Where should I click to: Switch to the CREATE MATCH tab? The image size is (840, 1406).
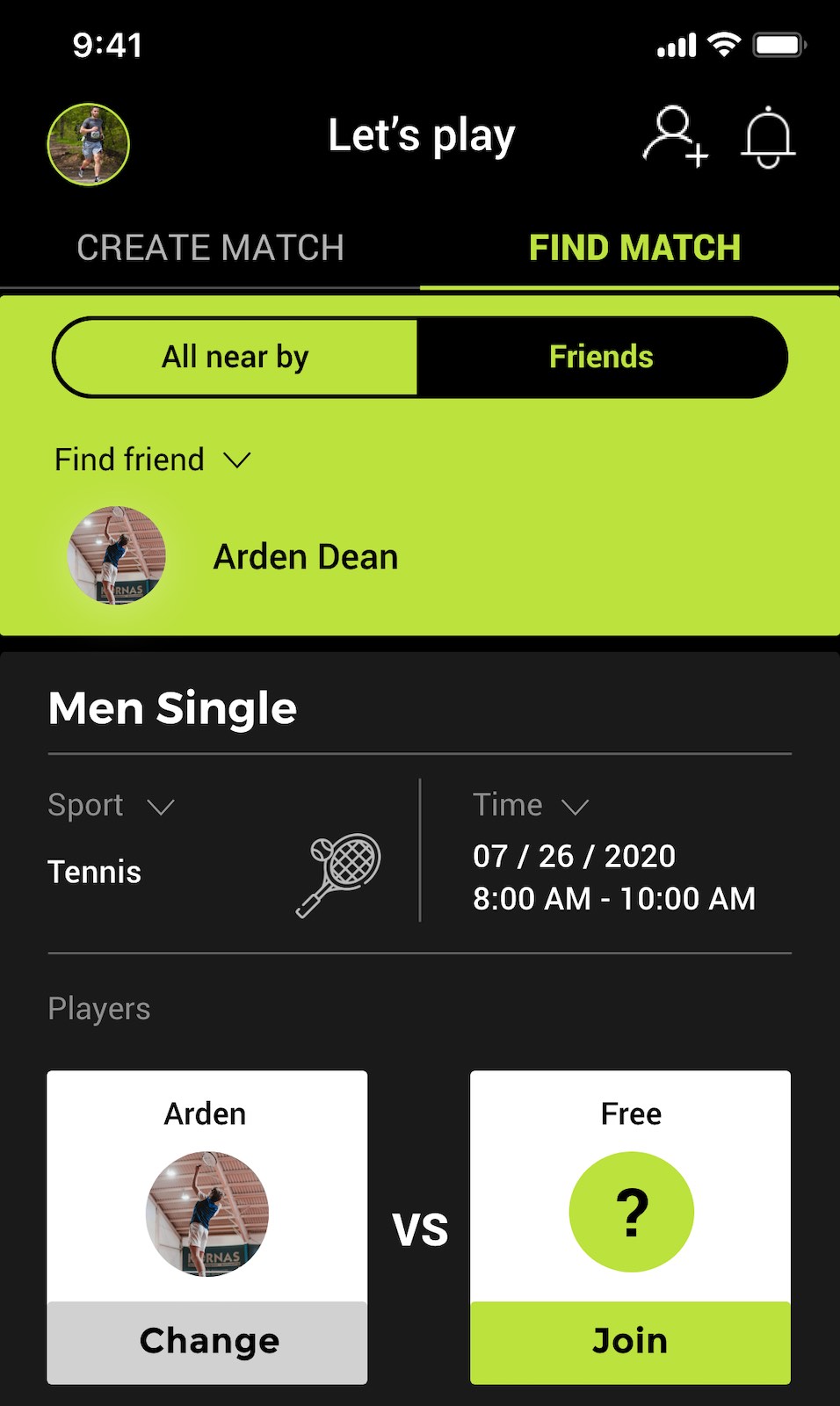point(211,248)
